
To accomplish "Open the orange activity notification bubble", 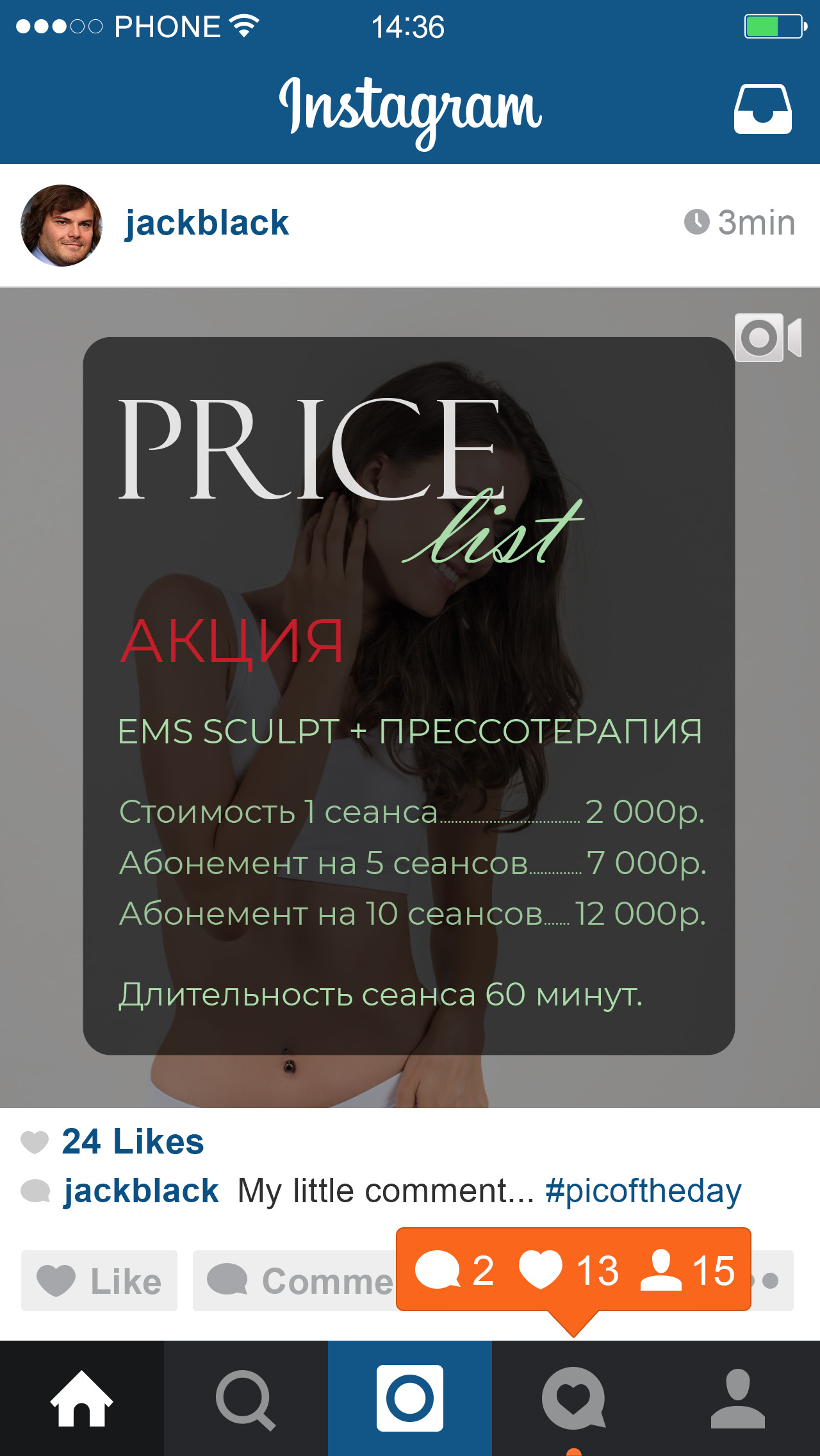I will (x=573, y=1270).
